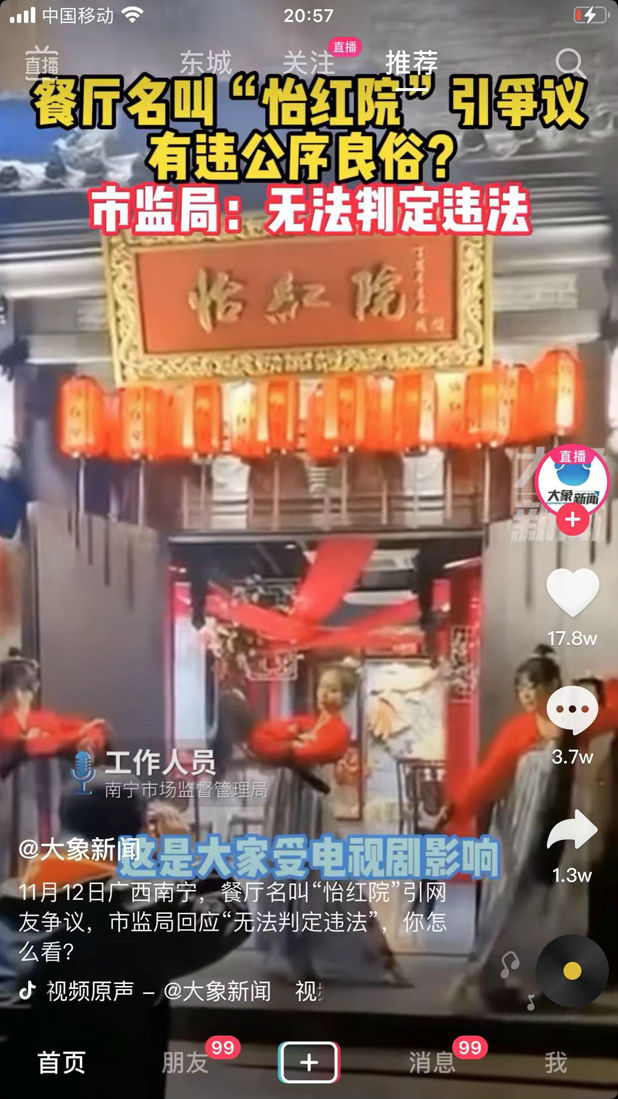Open the search magnifier
Image resolution: width=618 pixels, height=1099 pixels.
tap(570, 63)
